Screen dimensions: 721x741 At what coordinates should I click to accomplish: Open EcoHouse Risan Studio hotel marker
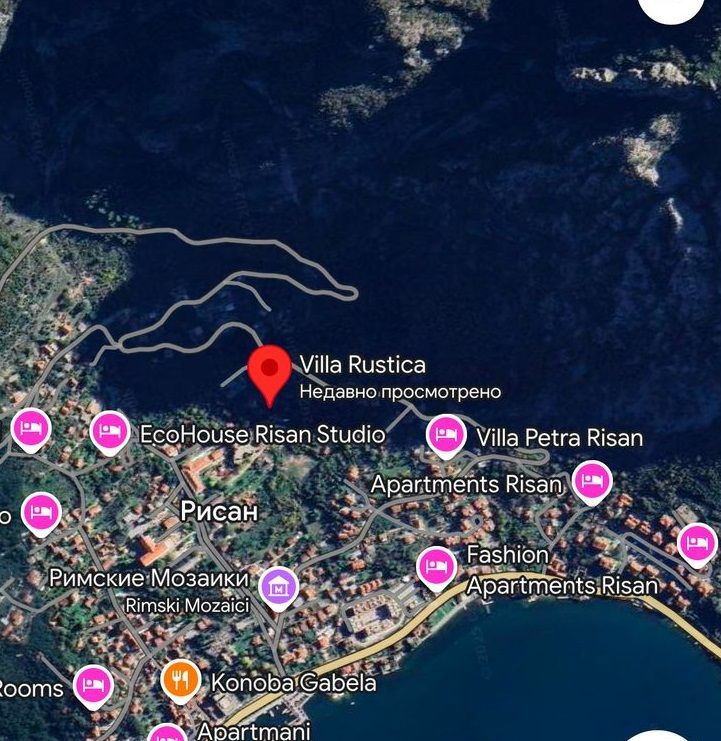coord(110,432)
